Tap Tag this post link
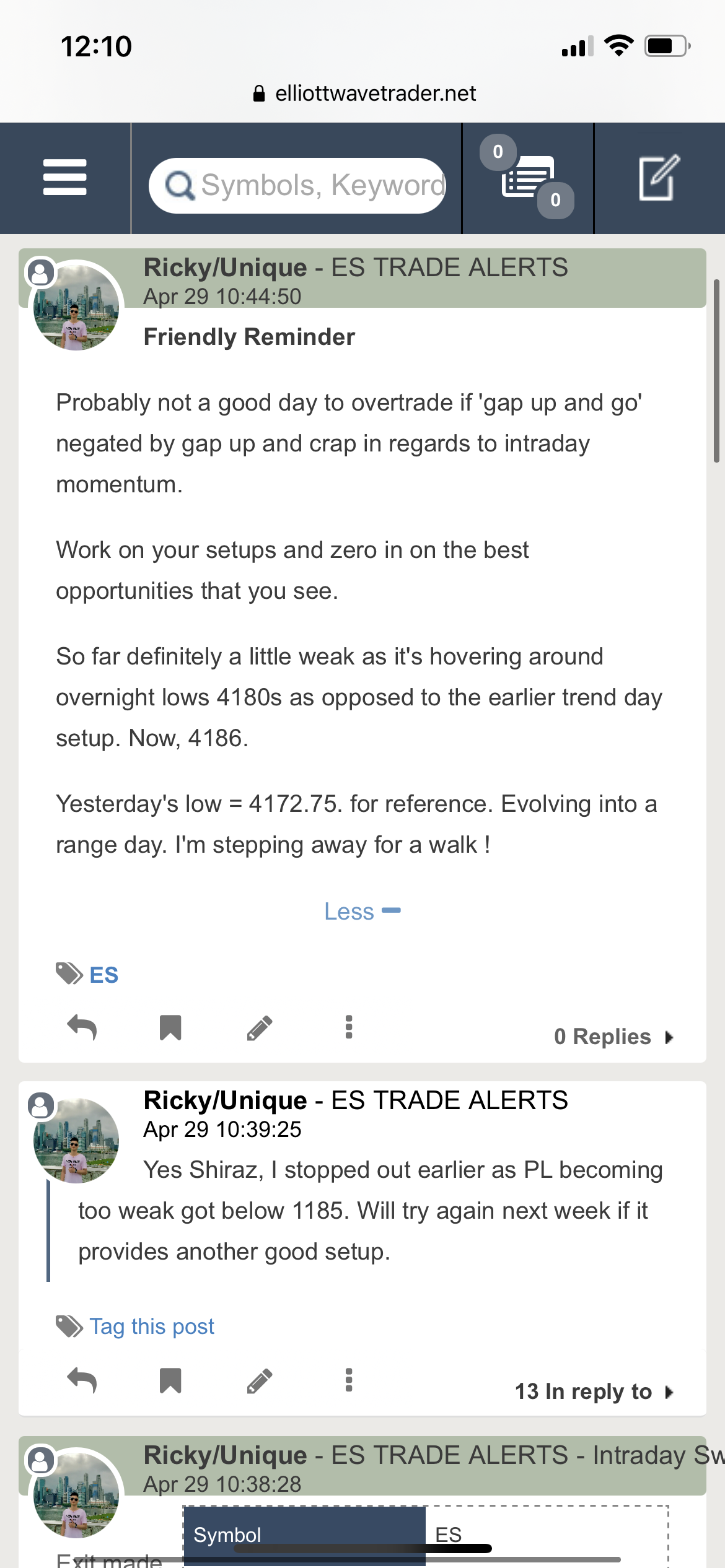 pyautogui.click(x=152, y=1326)
